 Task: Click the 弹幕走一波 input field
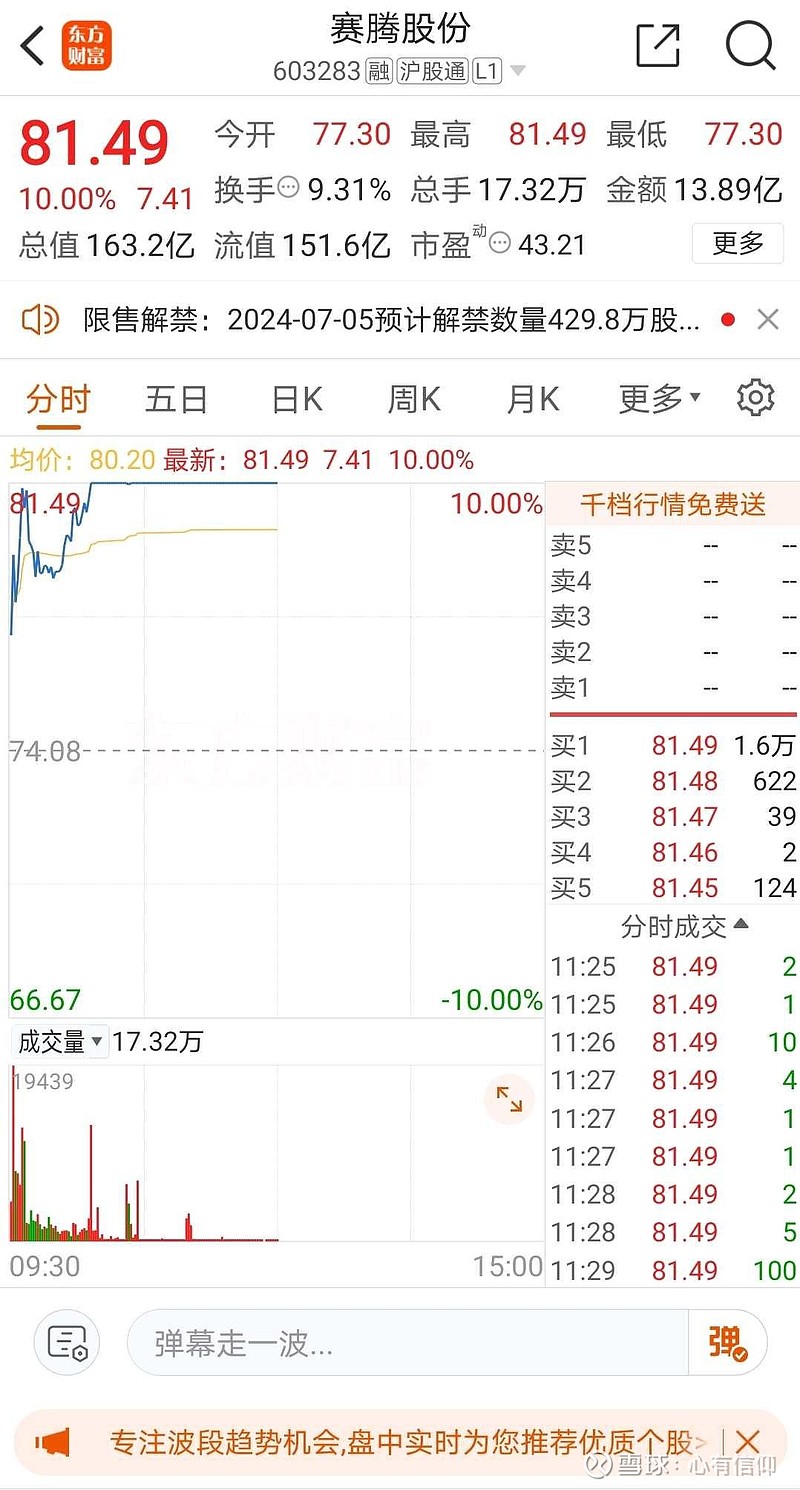click(400, 1343)
